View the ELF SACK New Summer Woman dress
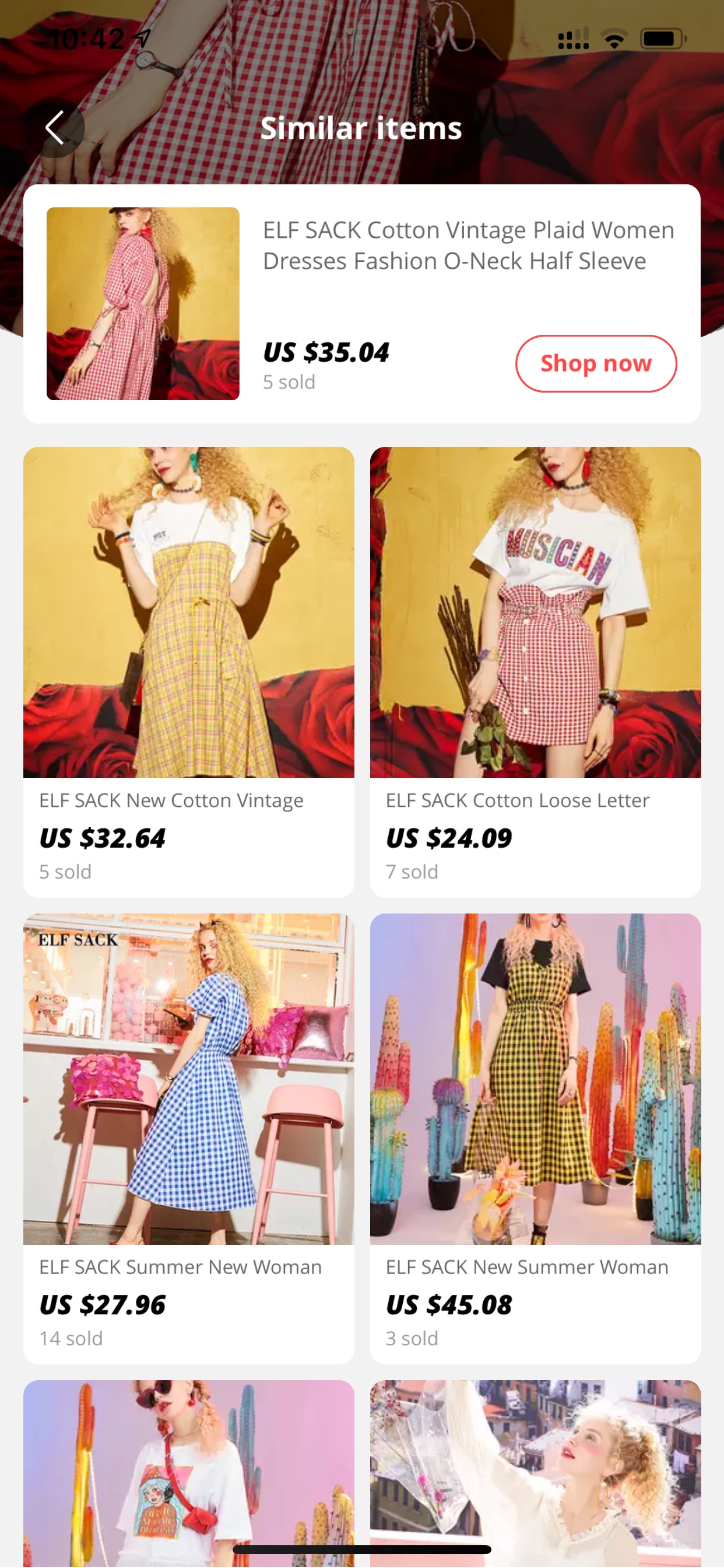Screen dimensions: 724x1568 pyautogui.click(x=535, y=1138)
